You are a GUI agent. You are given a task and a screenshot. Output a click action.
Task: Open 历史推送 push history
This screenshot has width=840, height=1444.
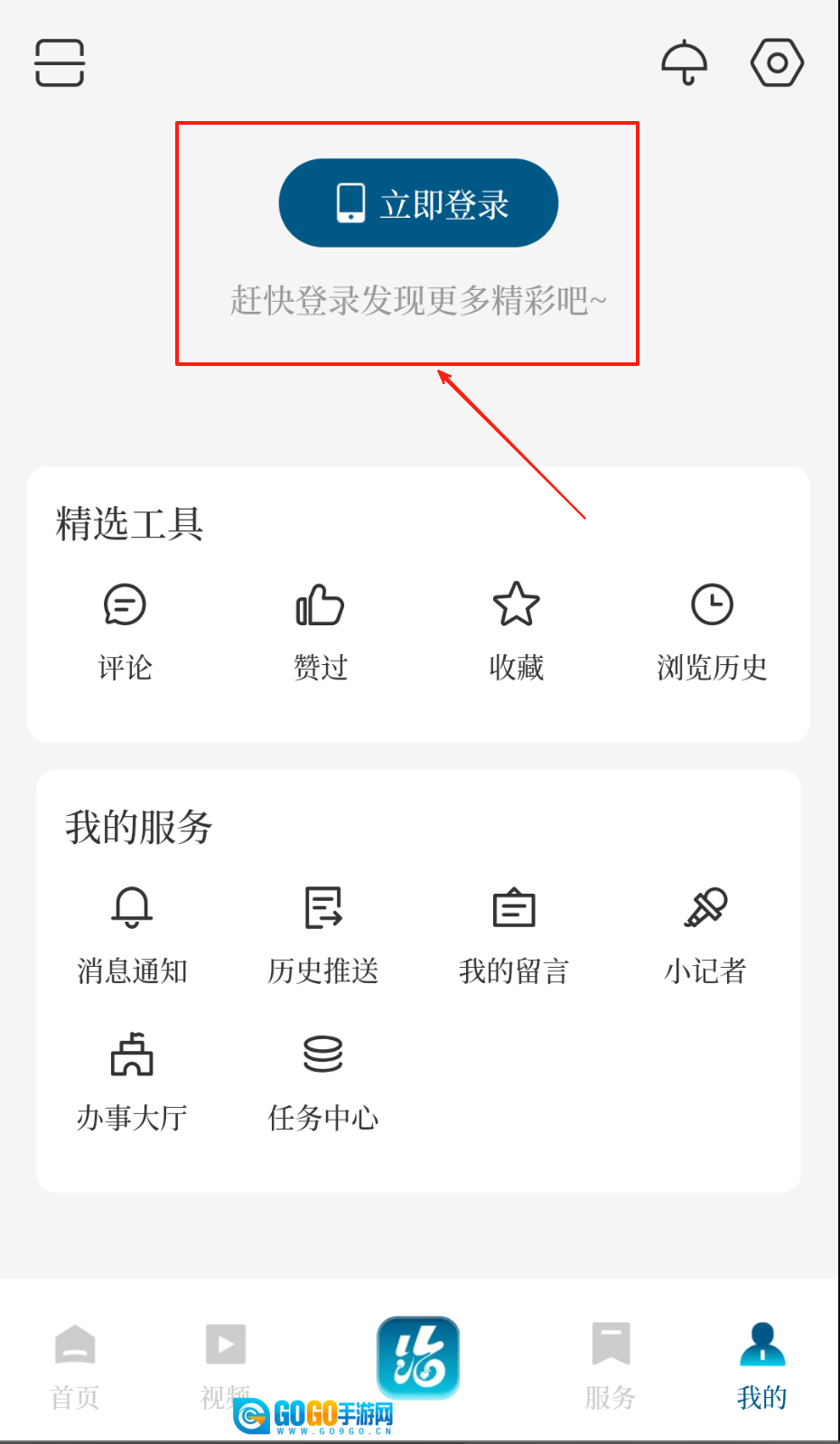pyautogui.click(x=322, y=934)
